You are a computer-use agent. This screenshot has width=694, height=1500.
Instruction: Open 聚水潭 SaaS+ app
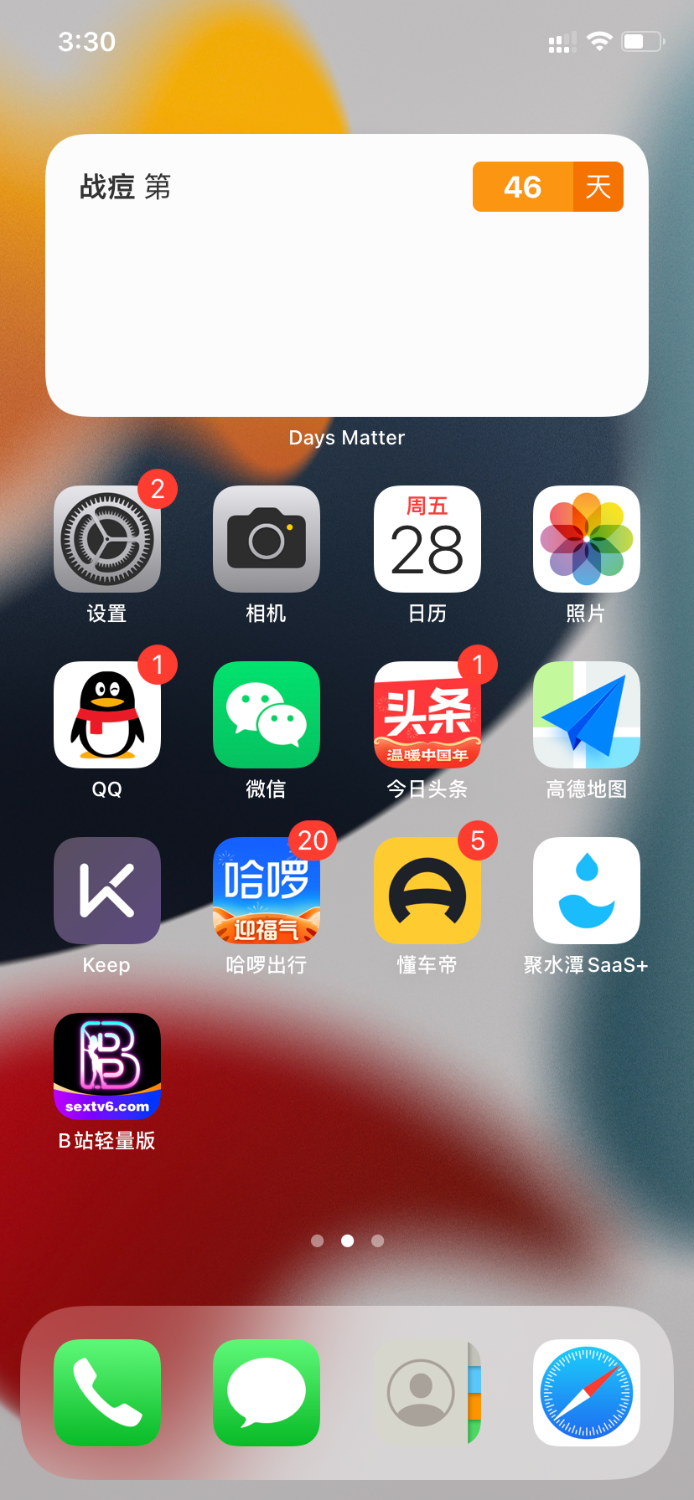point(586,891)
